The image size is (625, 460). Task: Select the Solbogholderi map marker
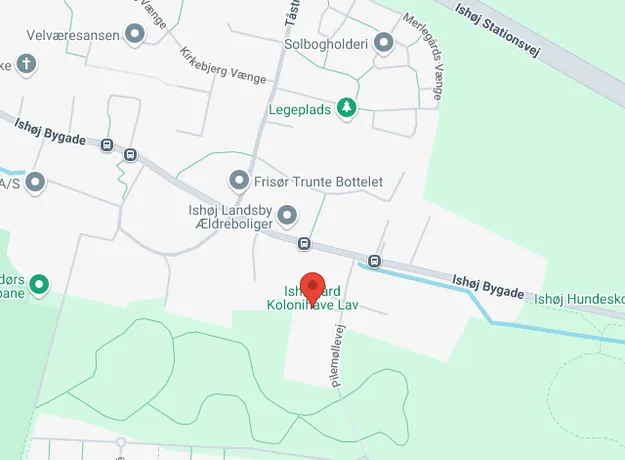click(384, 44)
